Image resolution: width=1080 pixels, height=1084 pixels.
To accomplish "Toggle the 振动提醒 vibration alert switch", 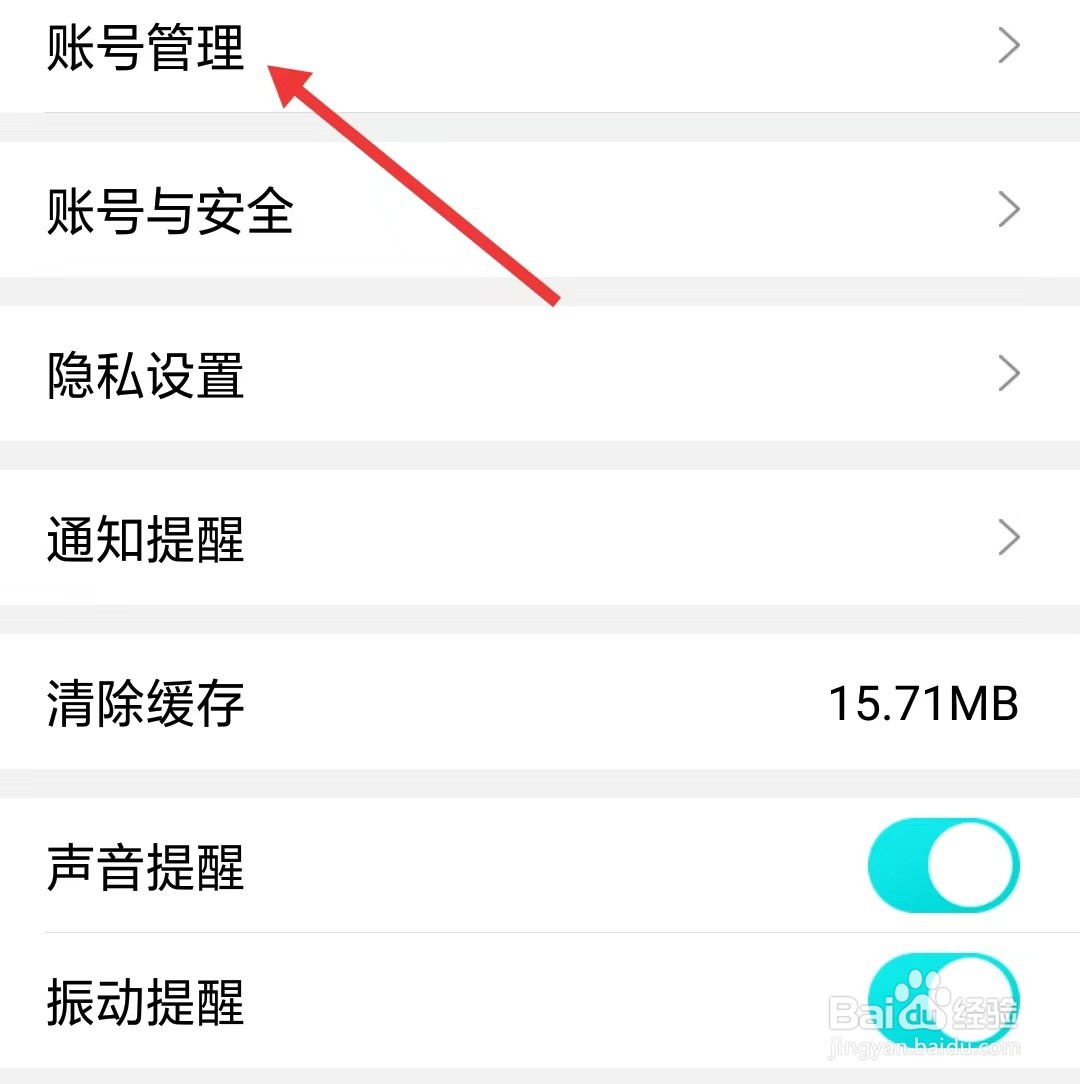I will pyautogui.click(x=942, y=1000).
